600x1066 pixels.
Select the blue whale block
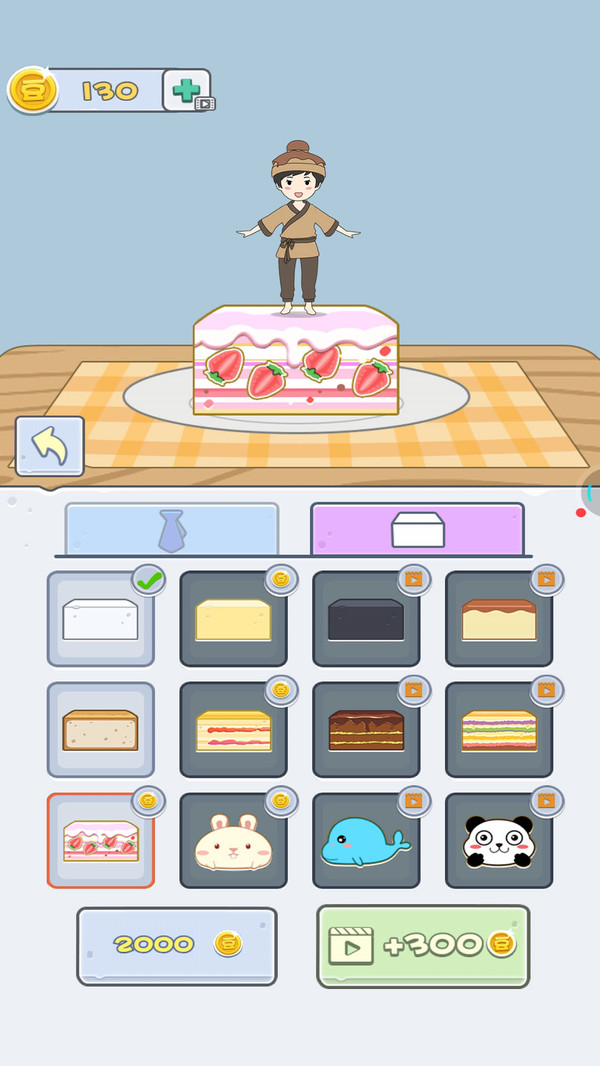click(x=366, y=841)
